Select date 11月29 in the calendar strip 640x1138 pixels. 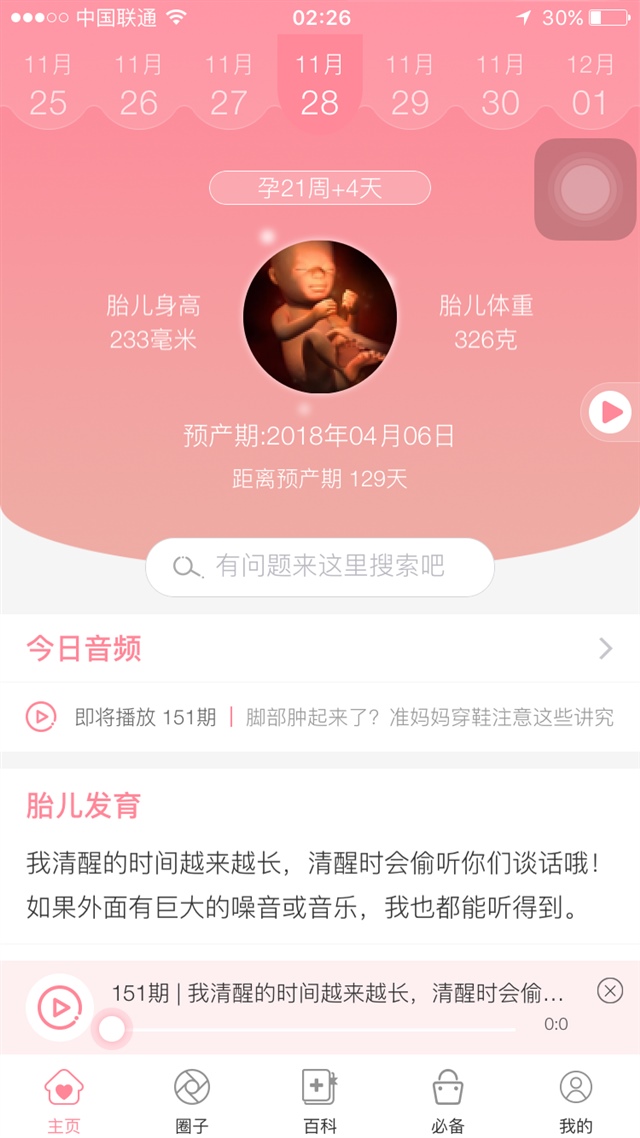point(410,85)
